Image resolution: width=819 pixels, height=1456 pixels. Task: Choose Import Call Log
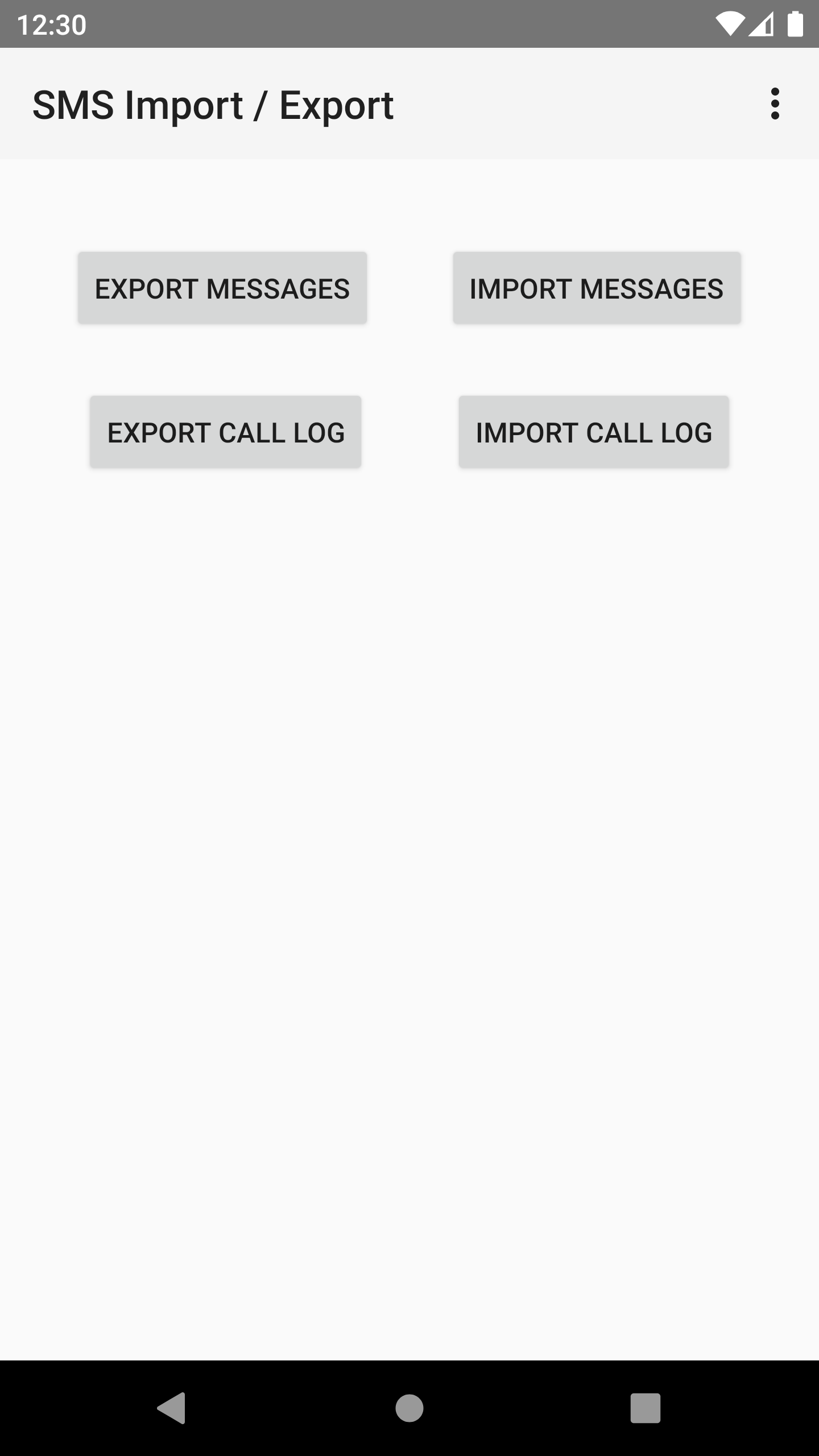[x=594, y=432]
